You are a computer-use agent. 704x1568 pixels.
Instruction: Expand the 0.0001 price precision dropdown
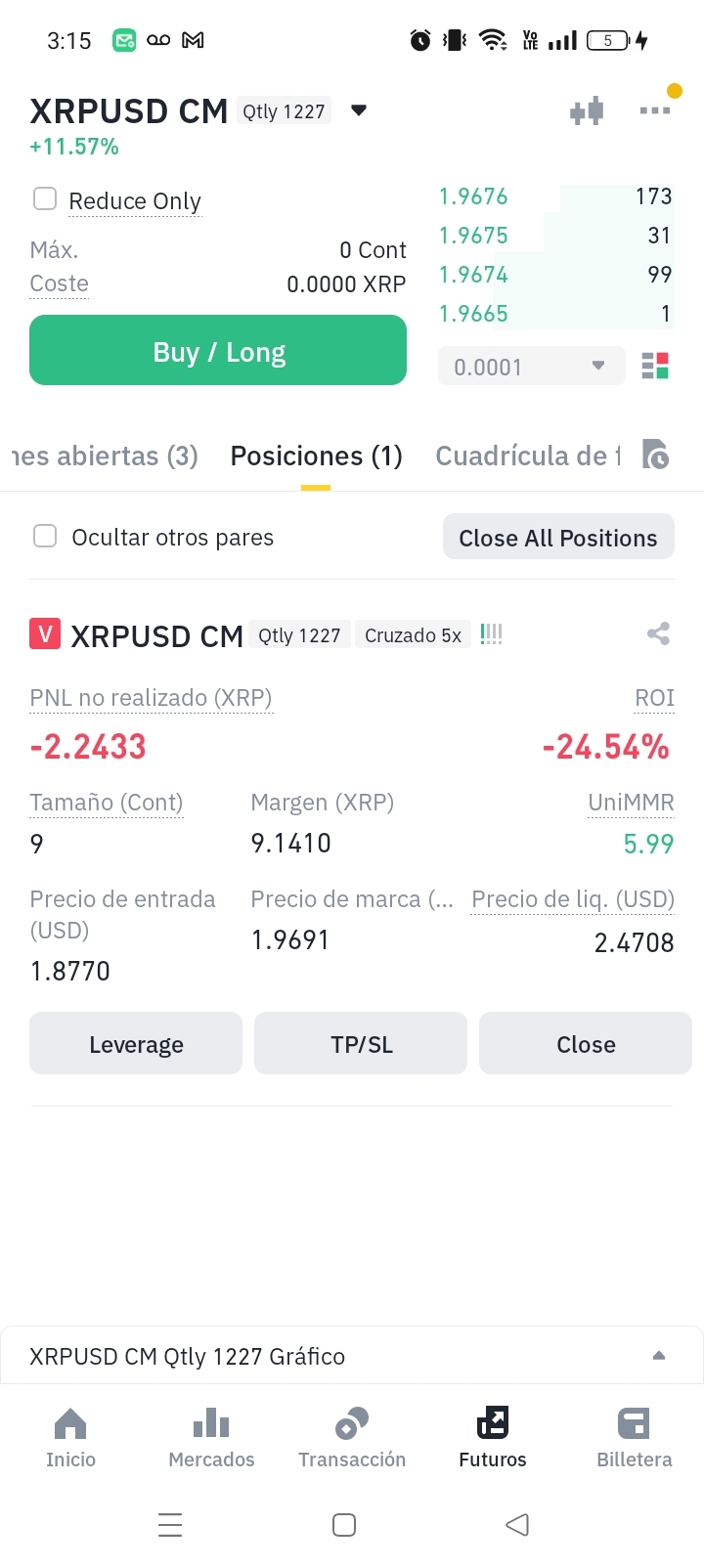point(531,367)
